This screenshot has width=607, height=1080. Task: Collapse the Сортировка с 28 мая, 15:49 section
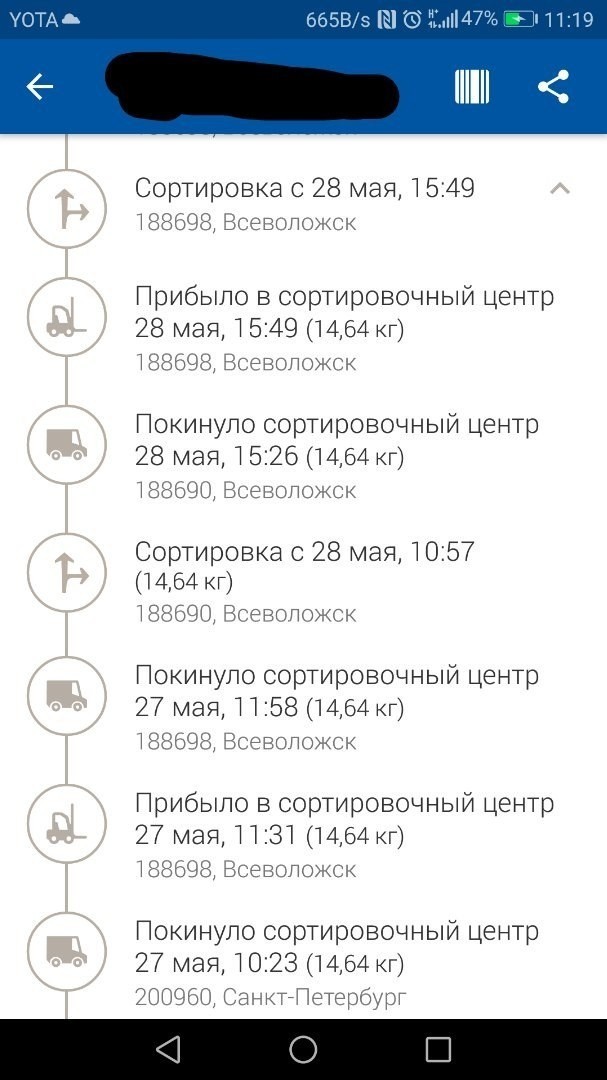[x=560, y=188]
